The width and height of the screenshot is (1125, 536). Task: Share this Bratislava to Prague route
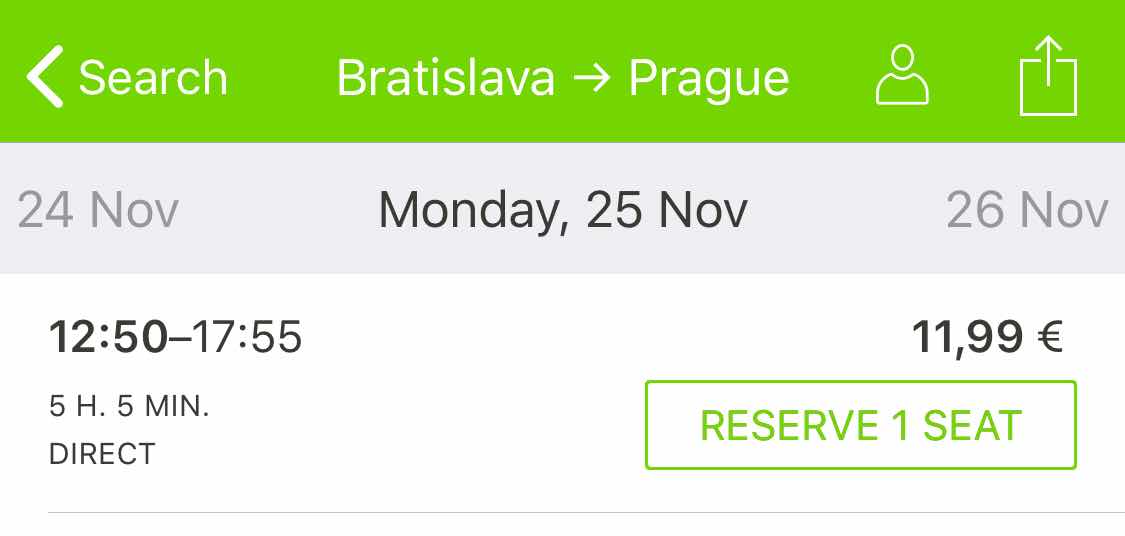click(x=1048, y=76)
